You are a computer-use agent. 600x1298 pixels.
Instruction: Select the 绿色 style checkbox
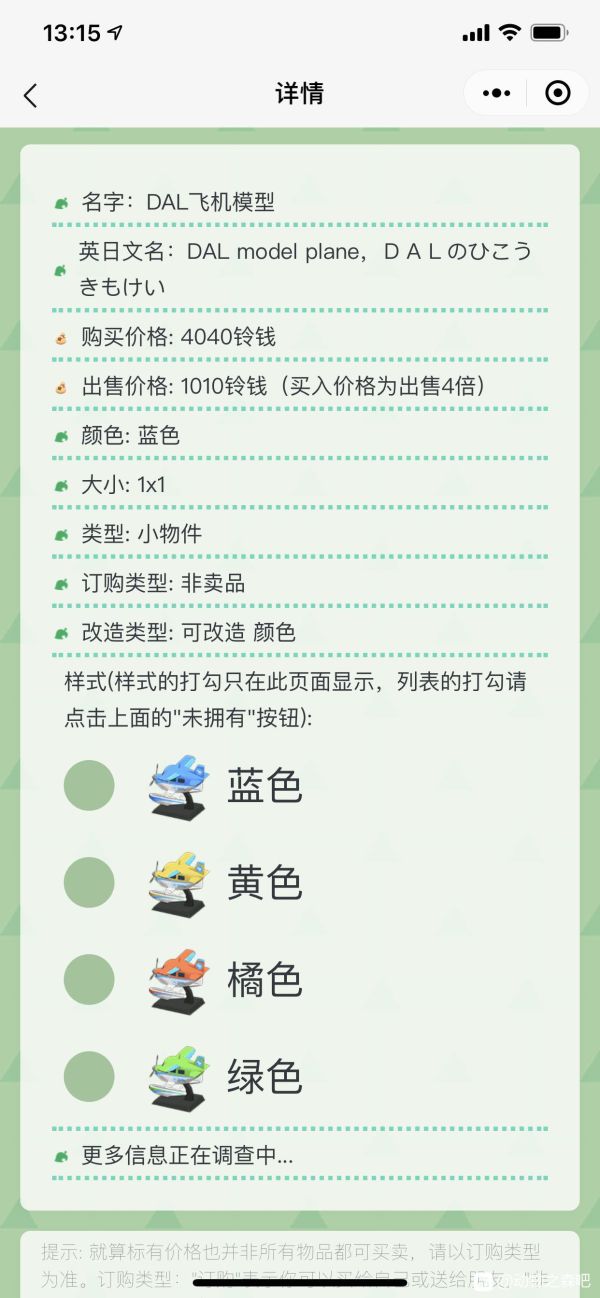89,1076
